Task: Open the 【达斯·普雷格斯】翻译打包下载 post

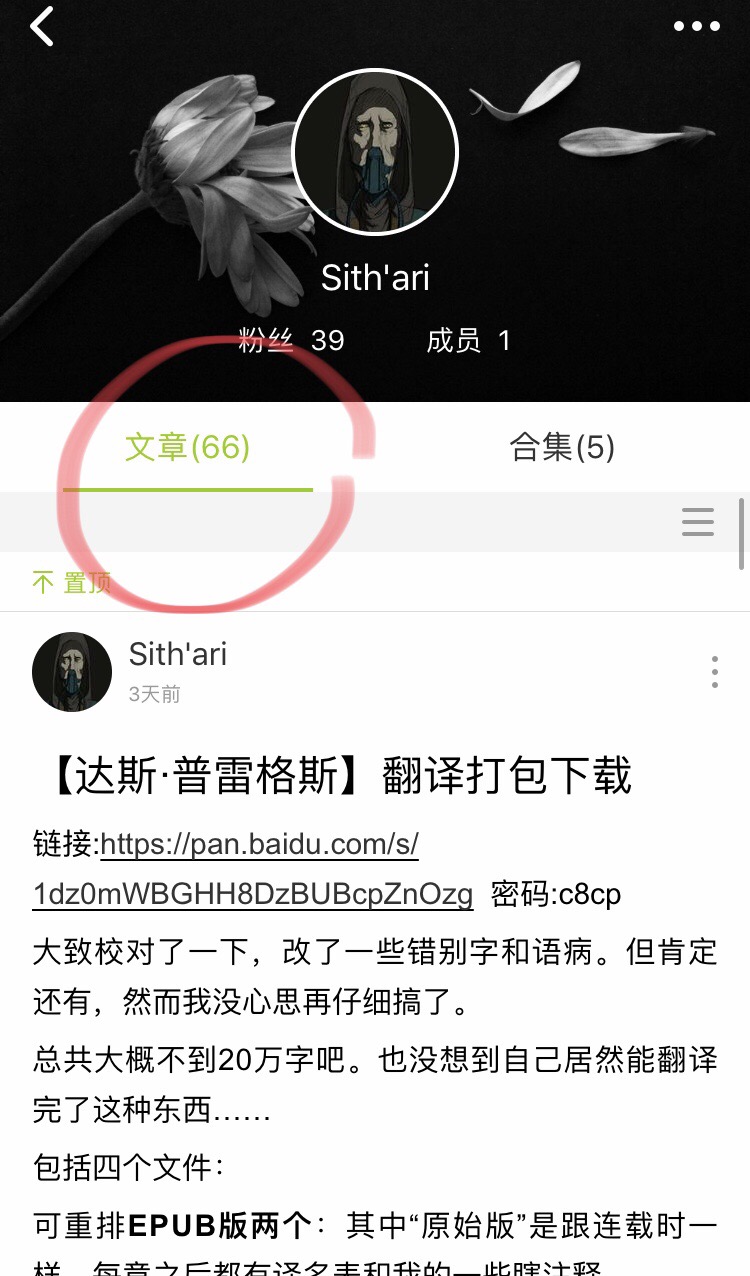Action: click(x=340, y=776)
